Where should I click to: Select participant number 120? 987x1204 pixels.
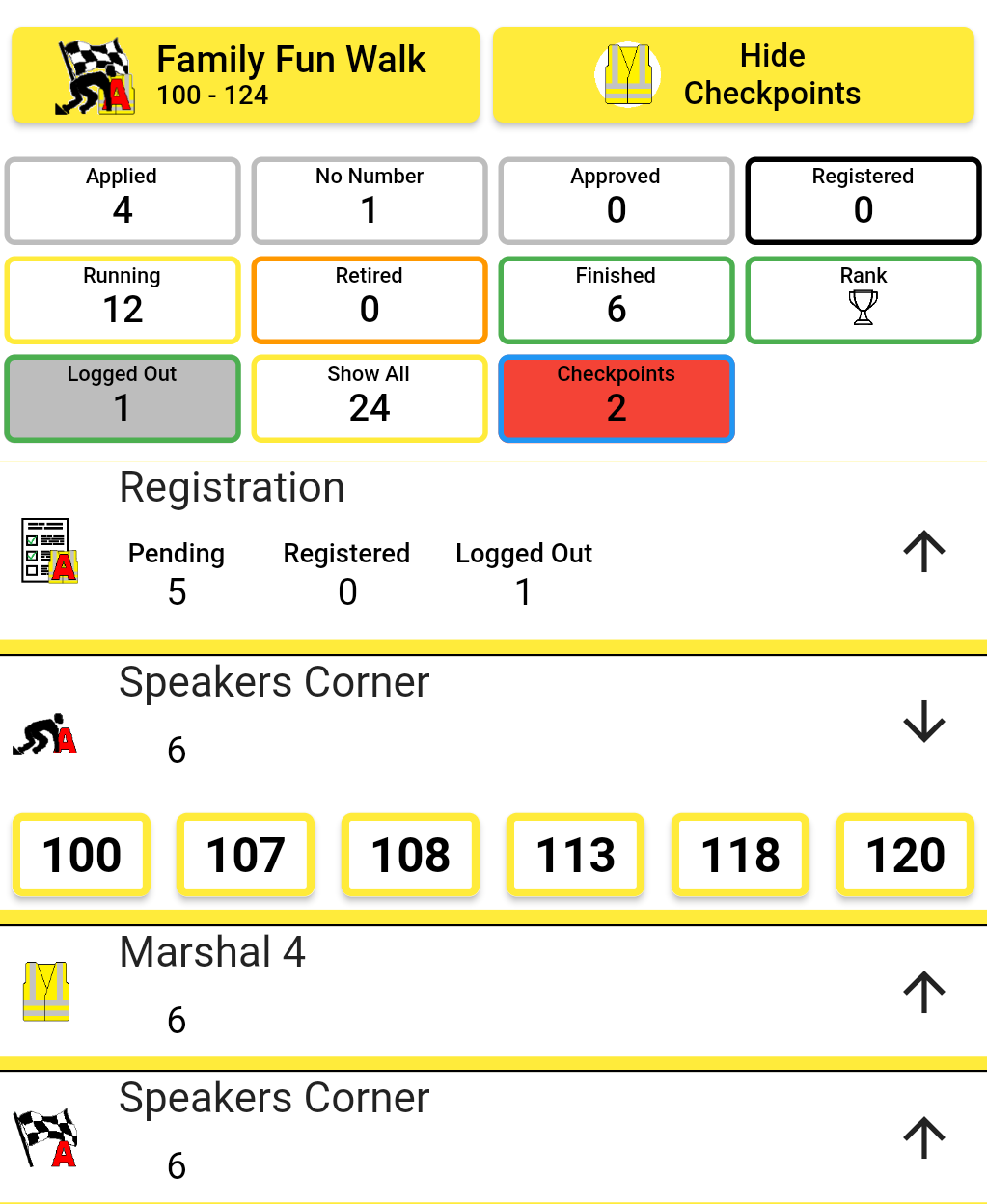(x=905, y=856)
